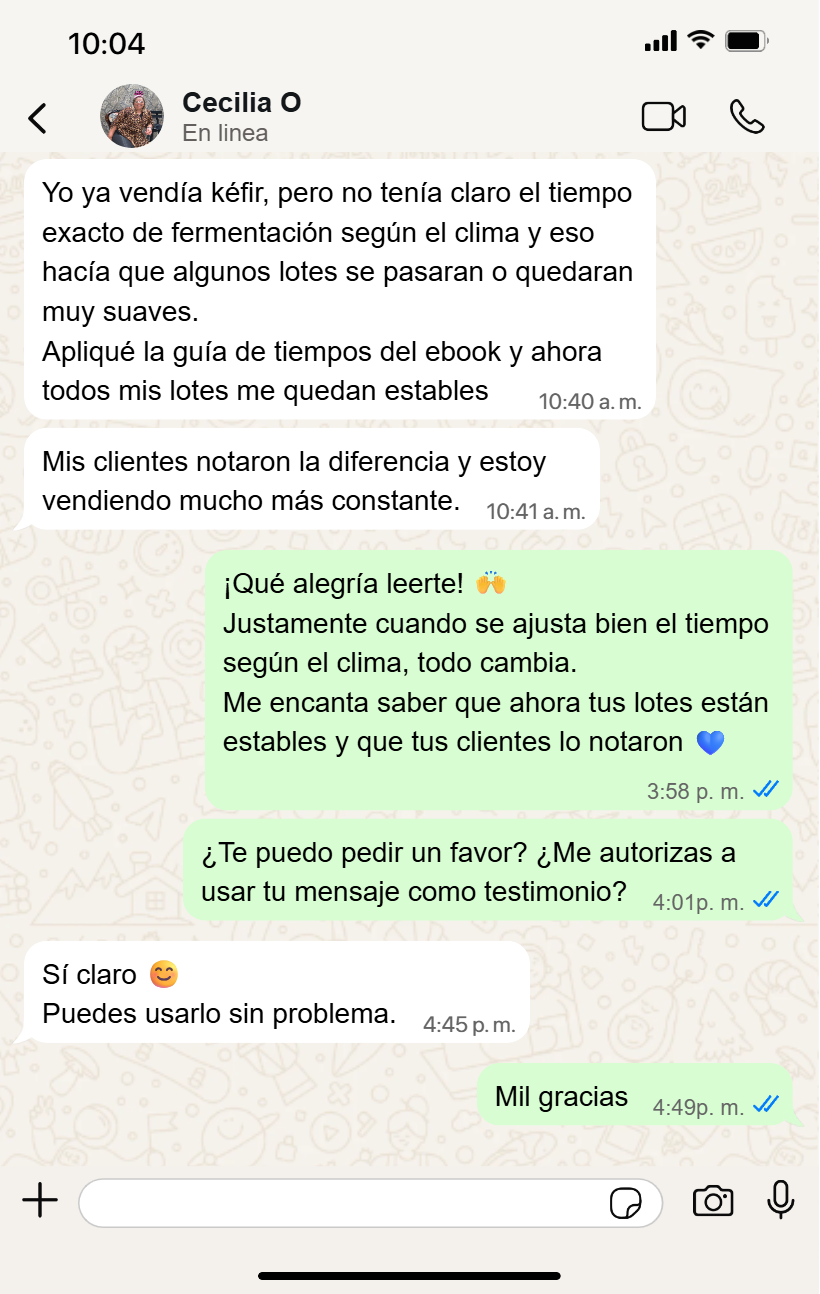Open the attachment plus menu
The image size is (820, 1294).
pos(40,1200)
